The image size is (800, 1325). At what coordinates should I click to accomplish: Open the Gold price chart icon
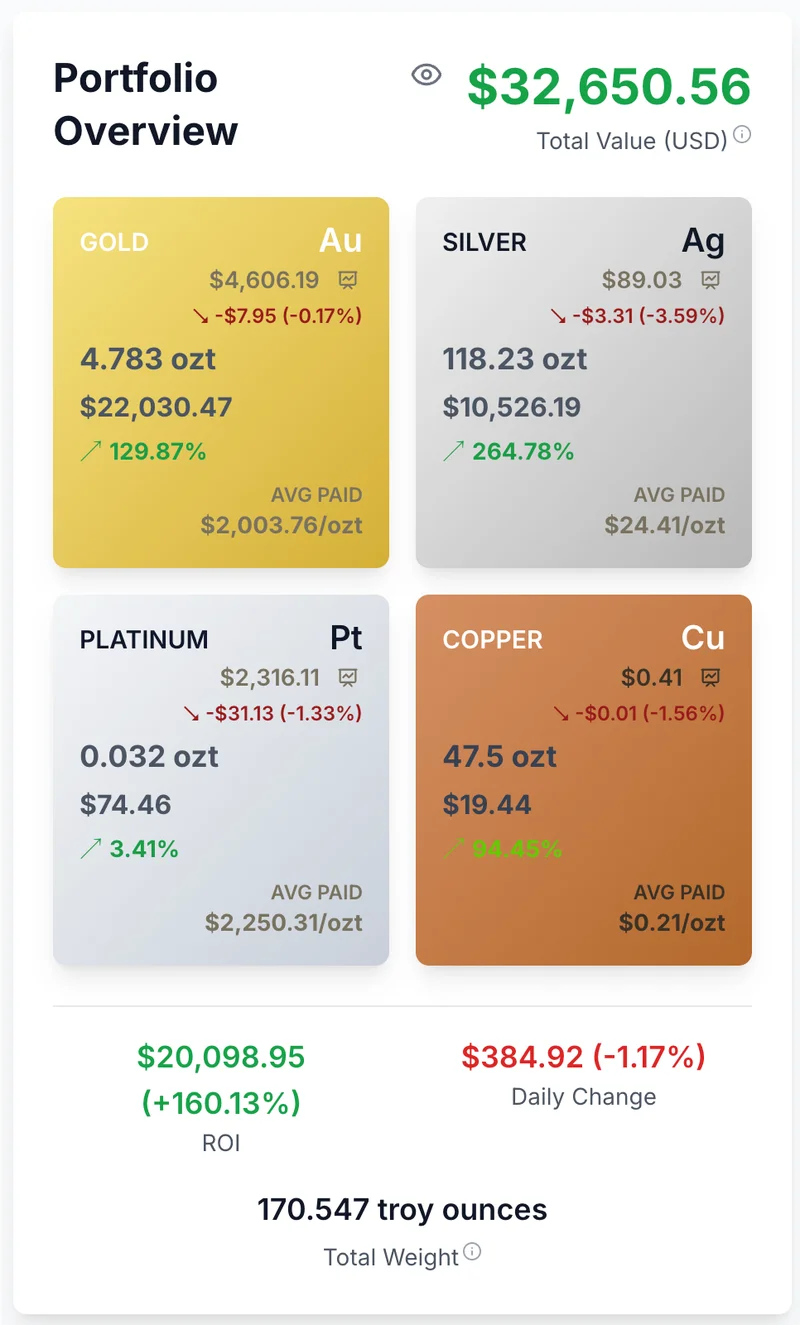[349, 281]
